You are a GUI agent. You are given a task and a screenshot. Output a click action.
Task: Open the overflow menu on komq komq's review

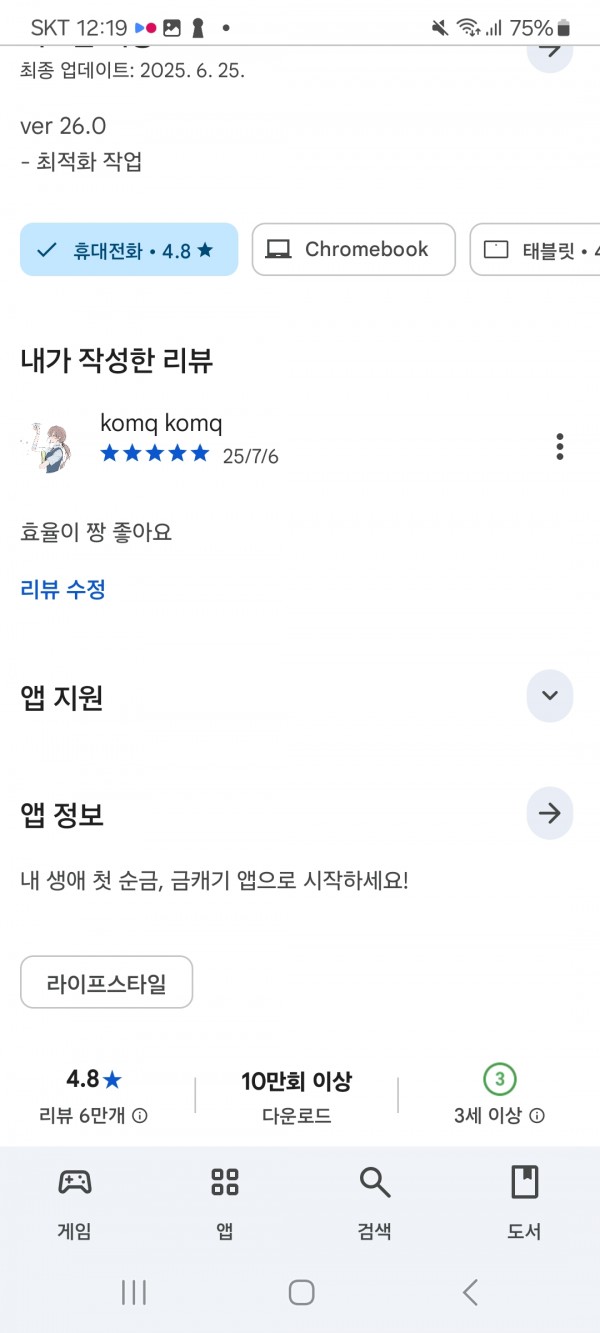tap(560, 446)
